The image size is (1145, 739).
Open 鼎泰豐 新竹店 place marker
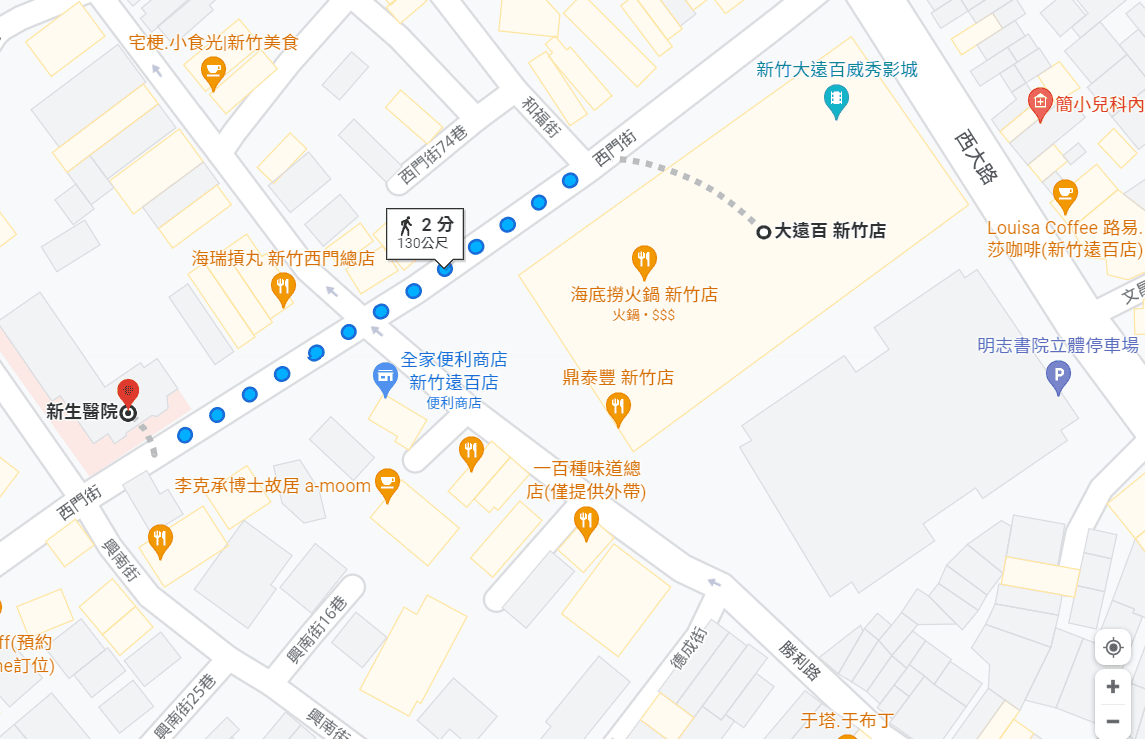click(x=618, y=407)
